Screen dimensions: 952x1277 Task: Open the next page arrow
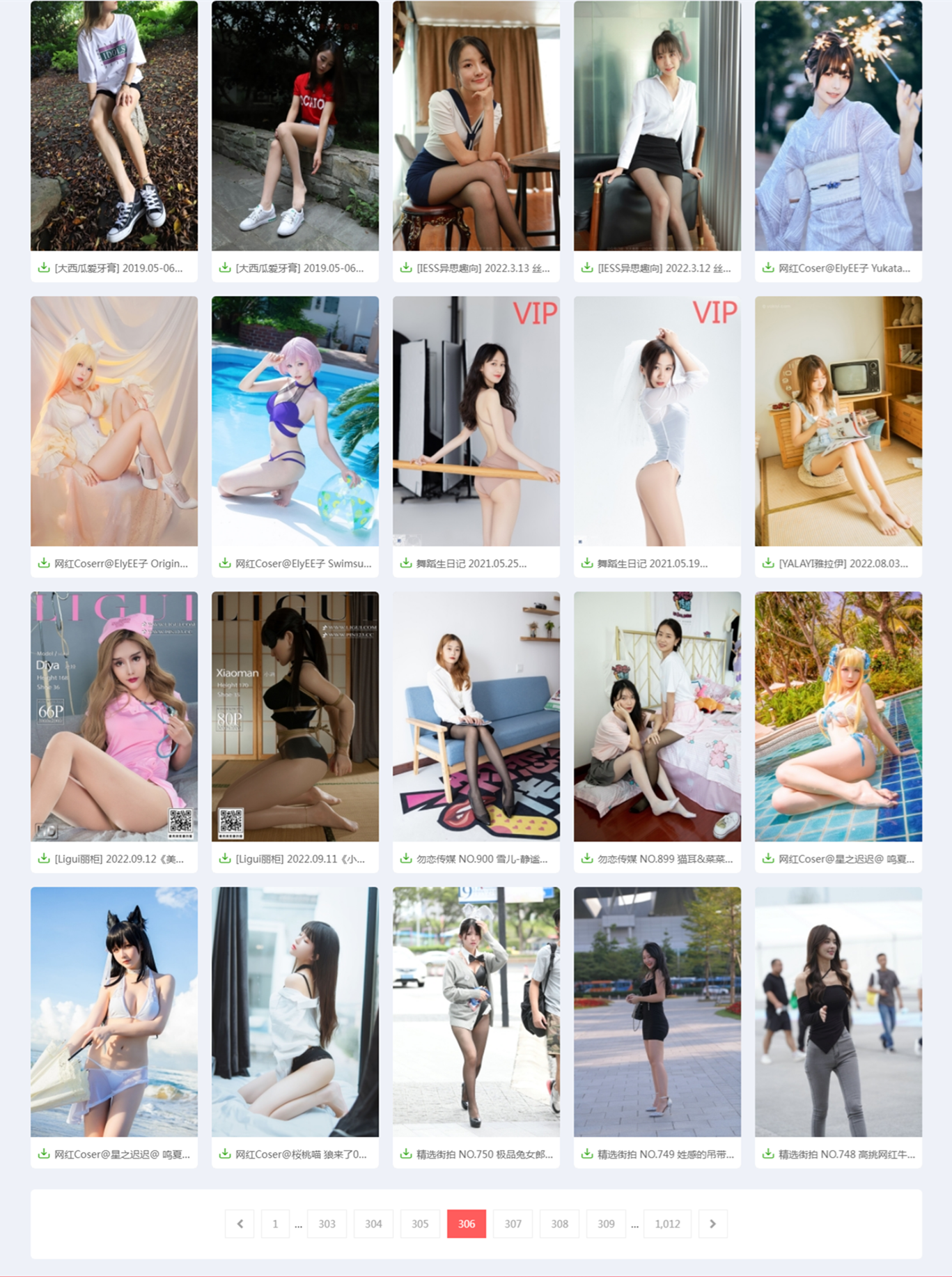click(712, 1223)
